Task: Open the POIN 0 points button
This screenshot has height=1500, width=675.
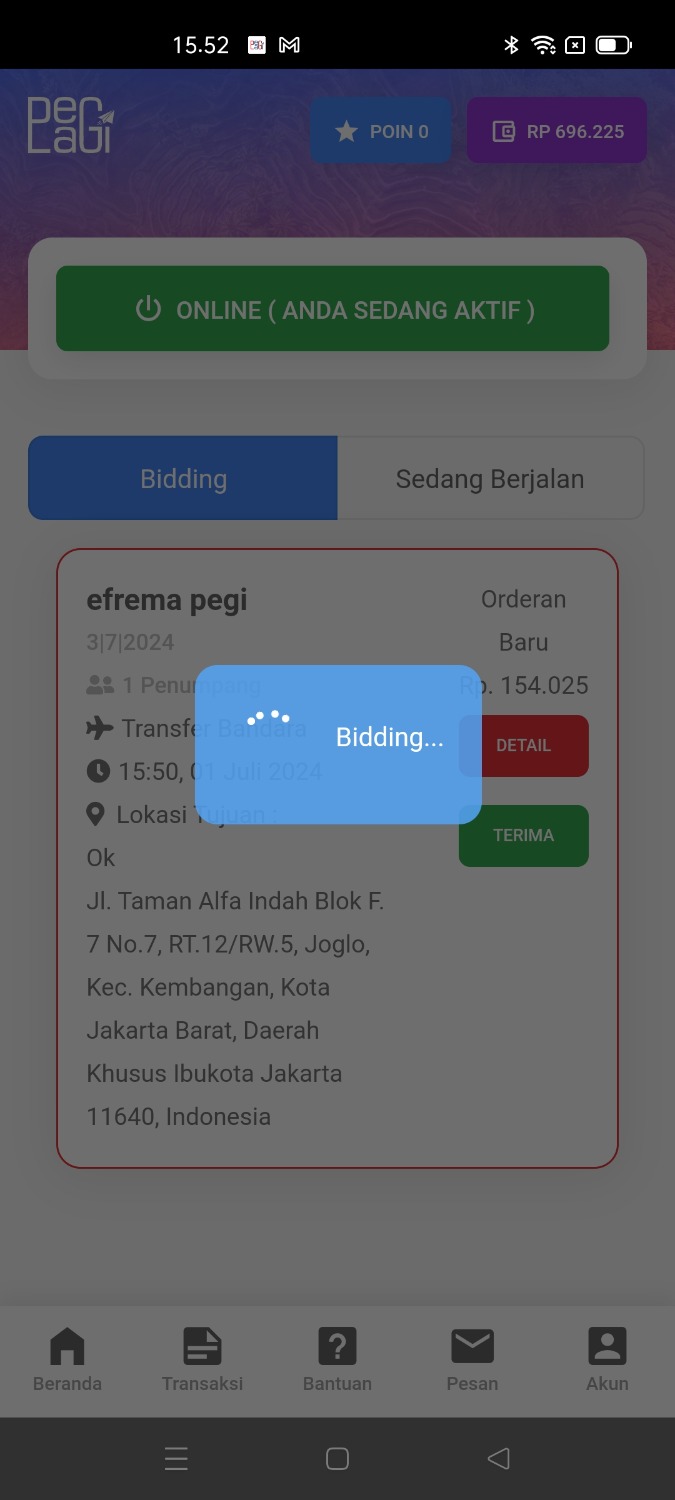Action: [x=381, y=131]
